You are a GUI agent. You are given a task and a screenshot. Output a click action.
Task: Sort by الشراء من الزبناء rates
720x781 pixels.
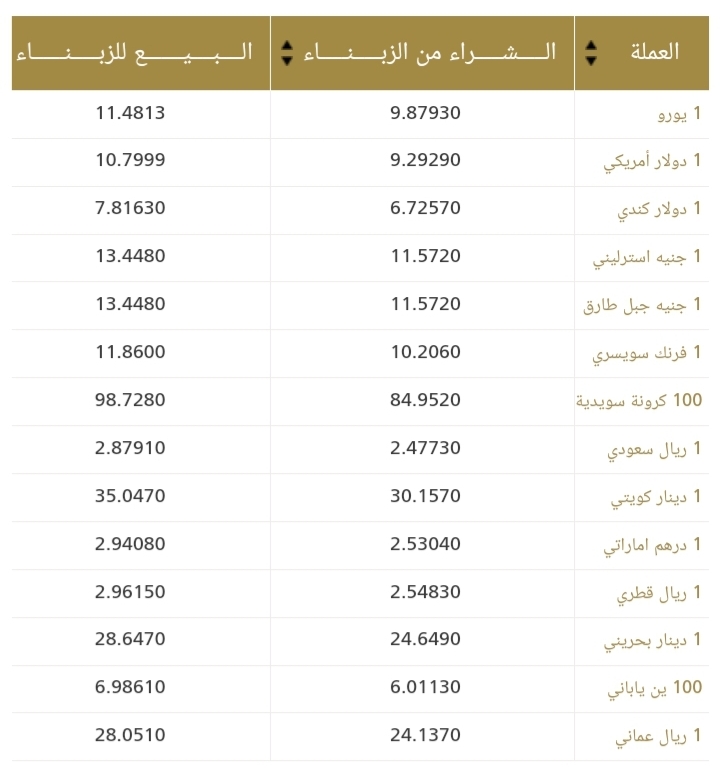pos(288,53)
